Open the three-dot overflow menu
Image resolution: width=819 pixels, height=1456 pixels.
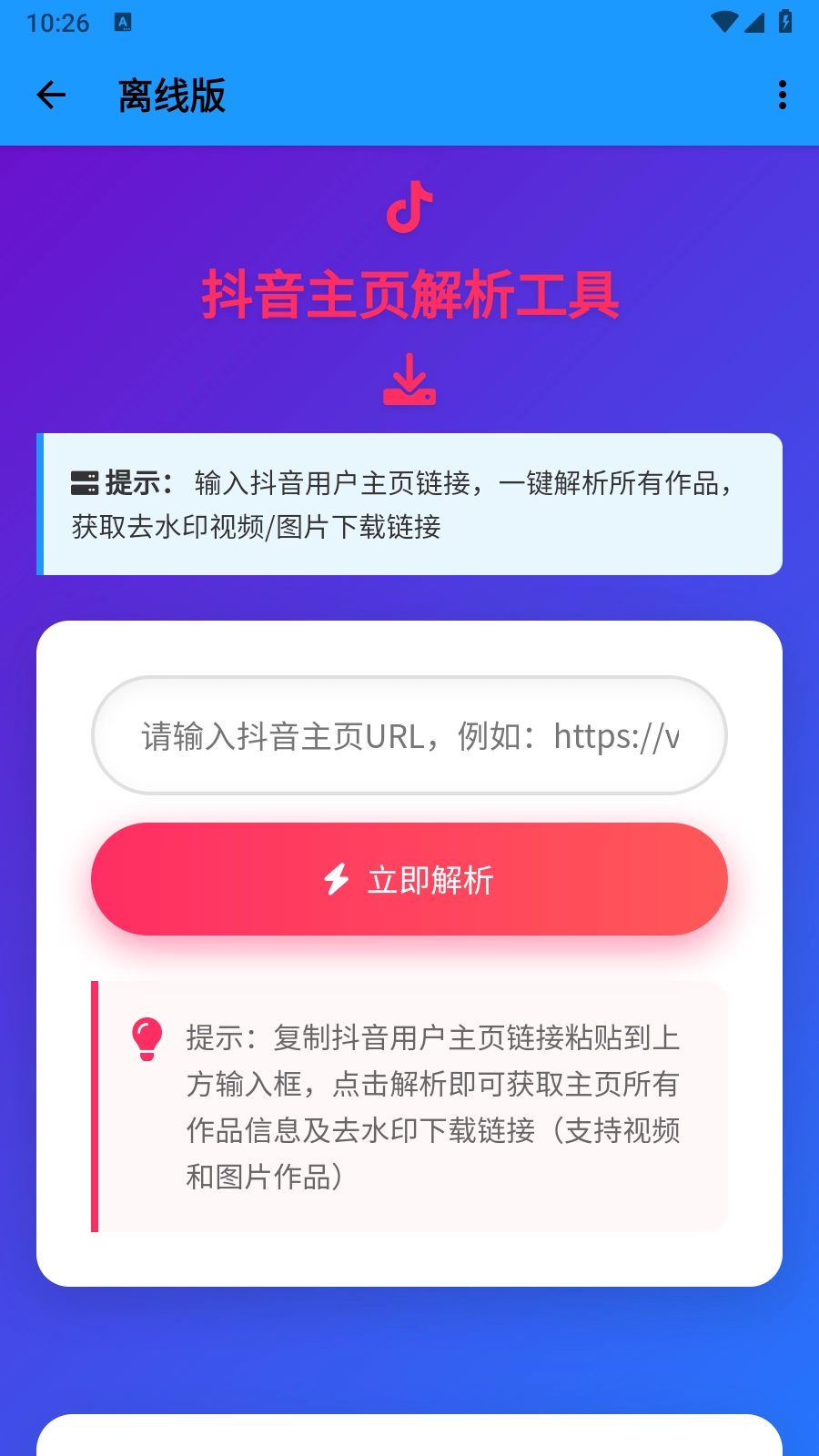[x=781, y=95]
